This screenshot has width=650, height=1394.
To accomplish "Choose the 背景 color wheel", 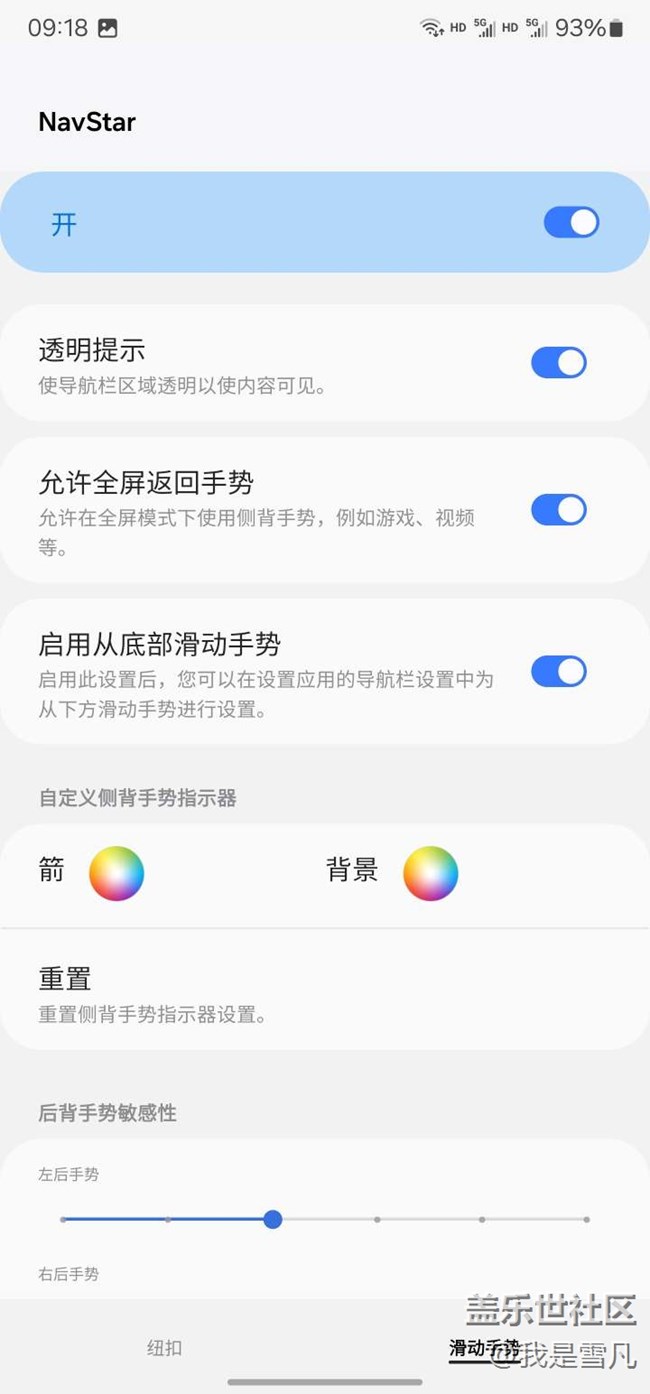I will pos(430,873).
